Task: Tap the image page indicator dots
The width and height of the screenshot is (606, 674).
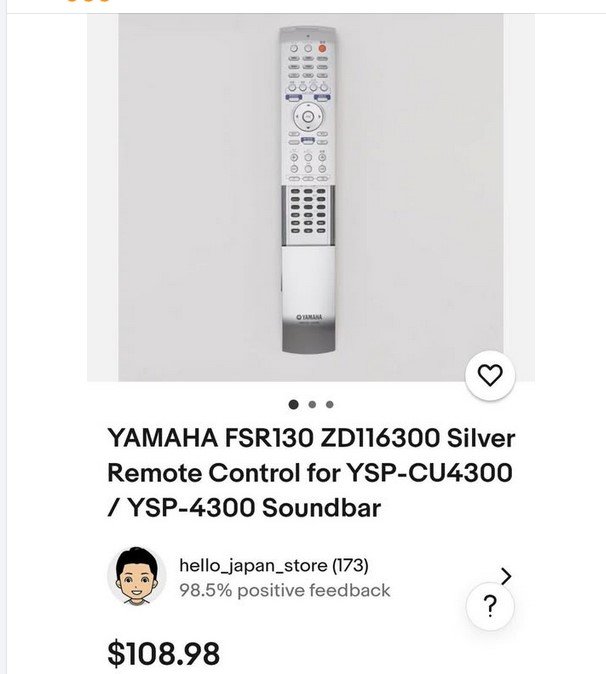Action: 311,405
